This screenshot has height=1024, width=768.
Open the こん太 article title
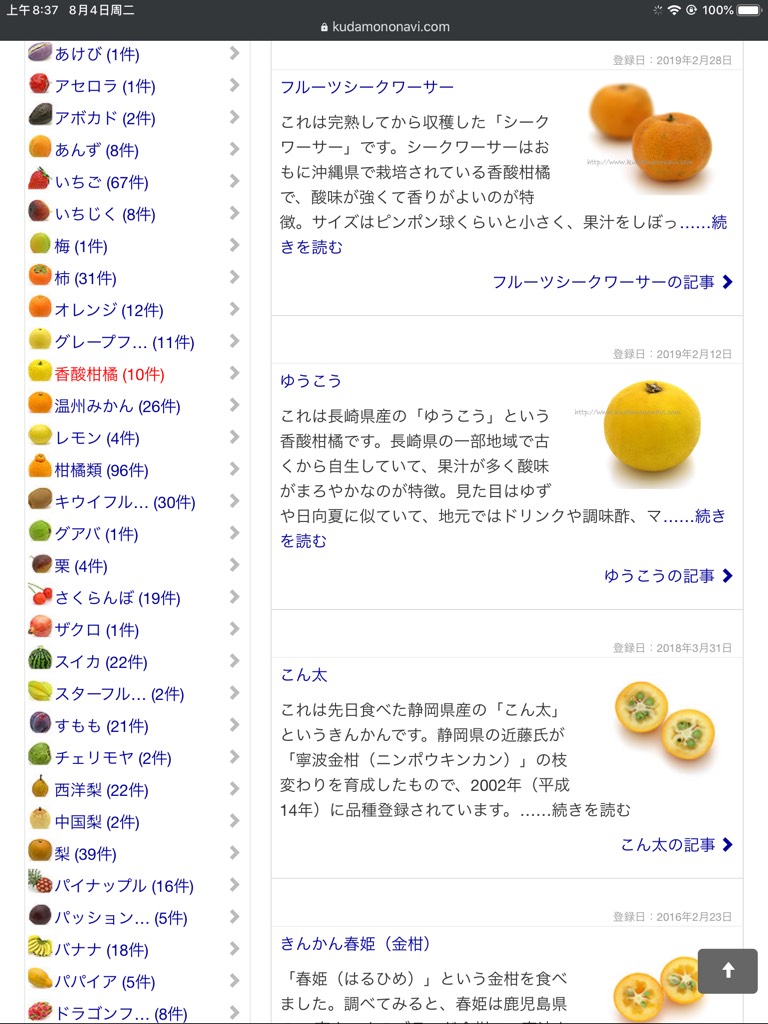coord(304,675)
